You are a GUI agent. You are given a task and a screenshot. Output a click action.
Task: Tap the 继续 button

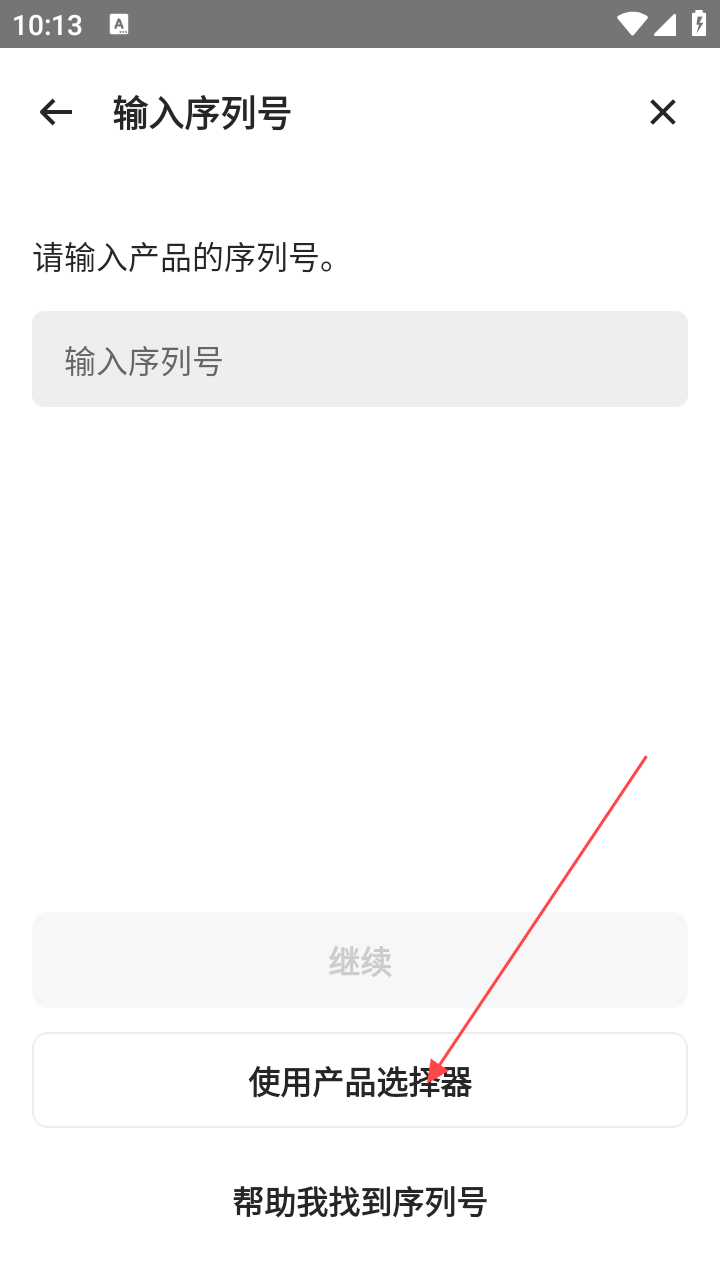coord(360,960)
